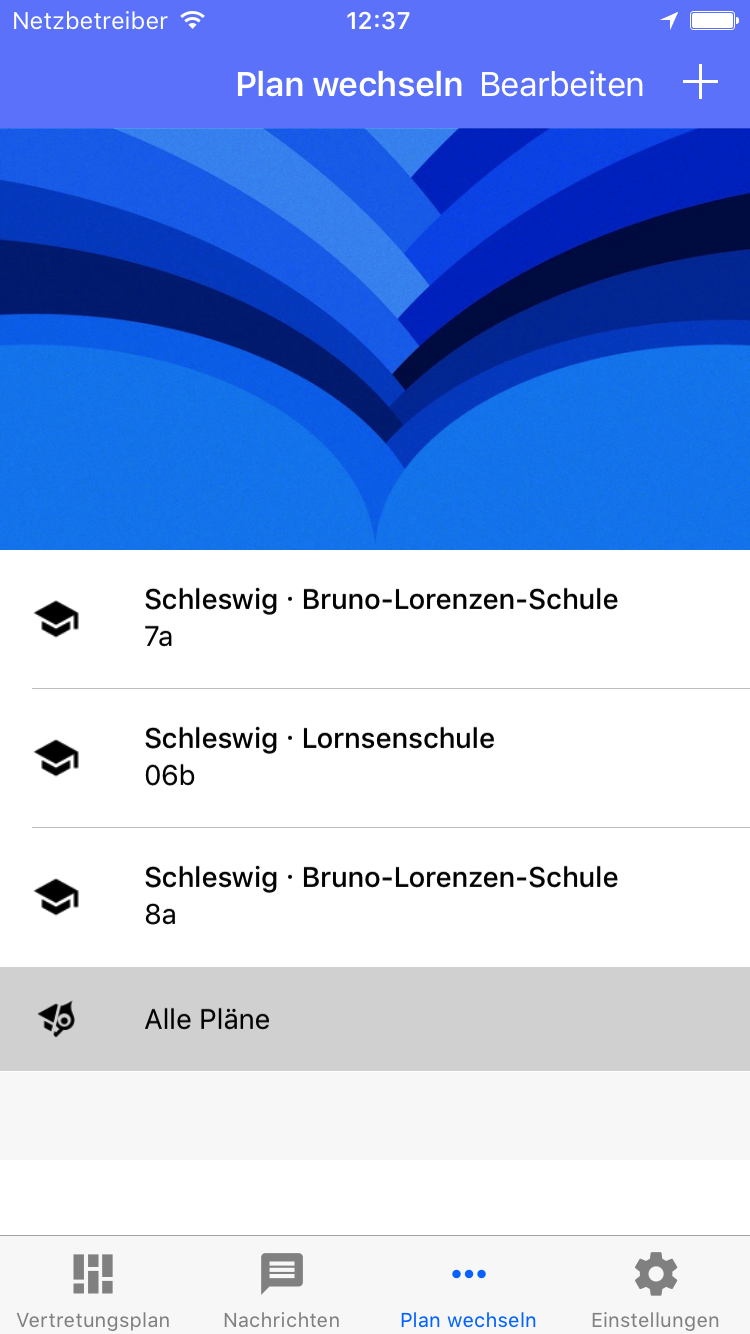Select the Bruno-Lorenzen-Schule 7a plan

click(380, 617)
